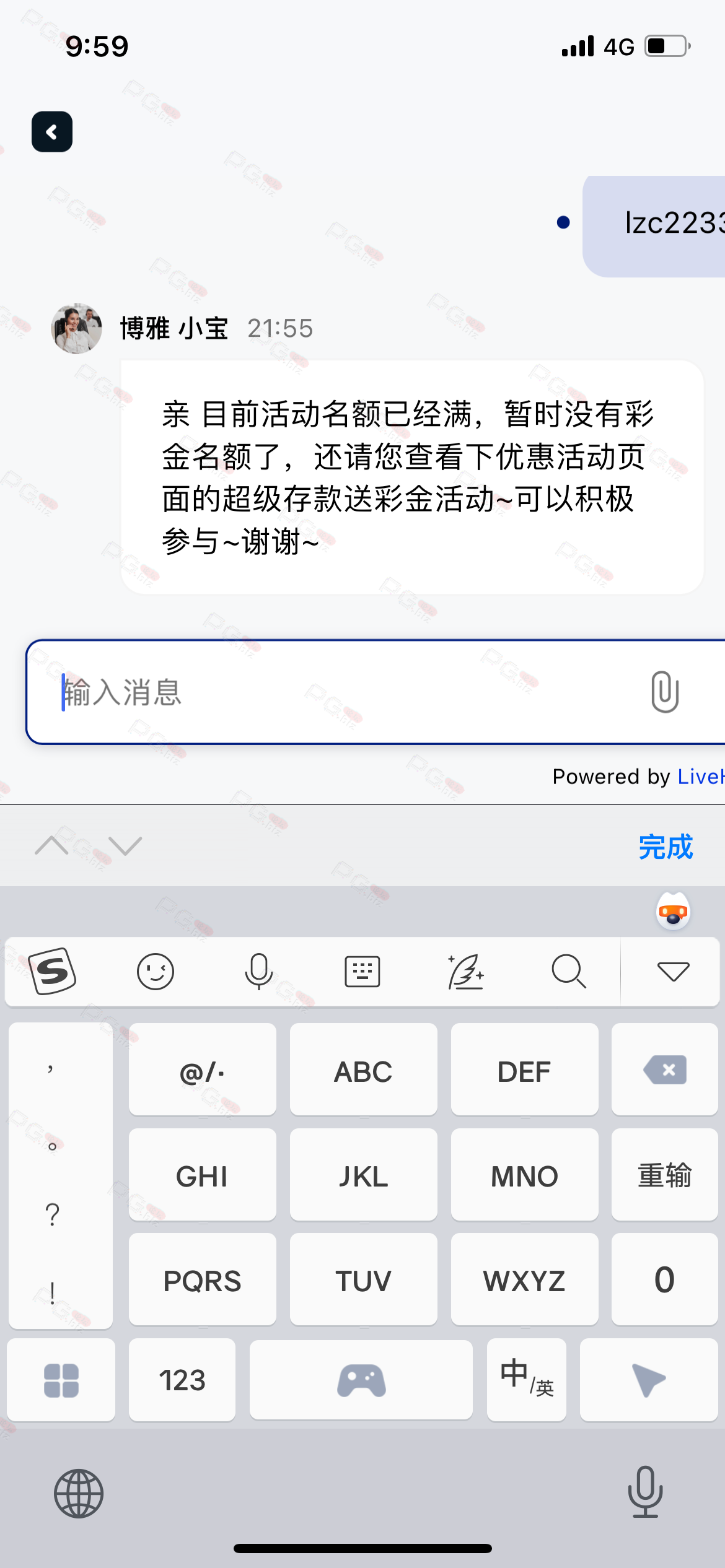Switch keyboard with the globe icon
Image resolution: width=725 pixels, height=1568 pixels.
(x=79, y=1493)
